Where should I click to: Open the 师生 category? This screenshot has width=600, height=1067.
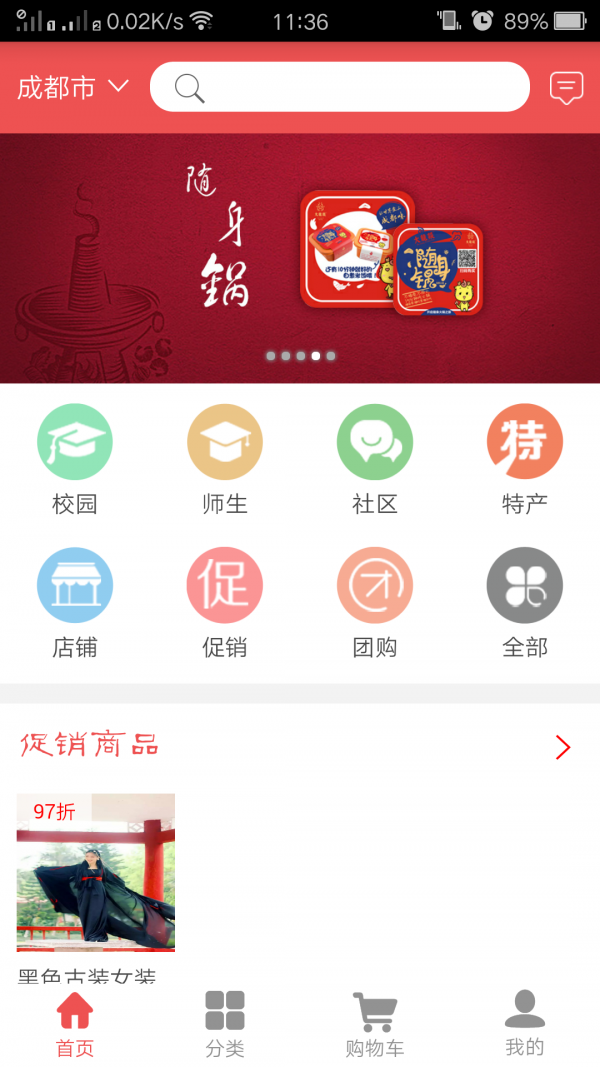(225, 459)
